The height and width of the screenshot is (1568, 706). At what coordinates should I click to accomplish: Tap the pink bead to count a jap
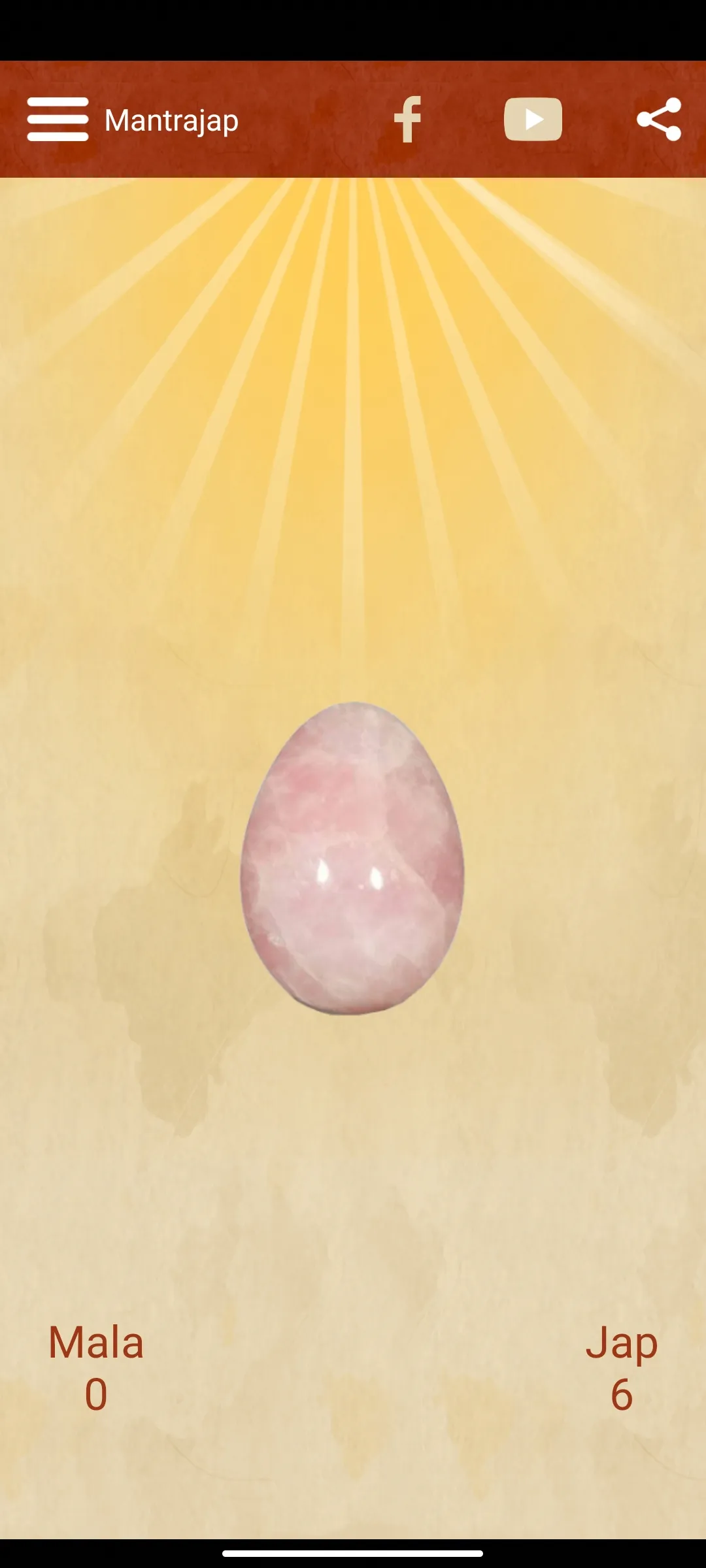pyautogui.click(x=352, y=858)
